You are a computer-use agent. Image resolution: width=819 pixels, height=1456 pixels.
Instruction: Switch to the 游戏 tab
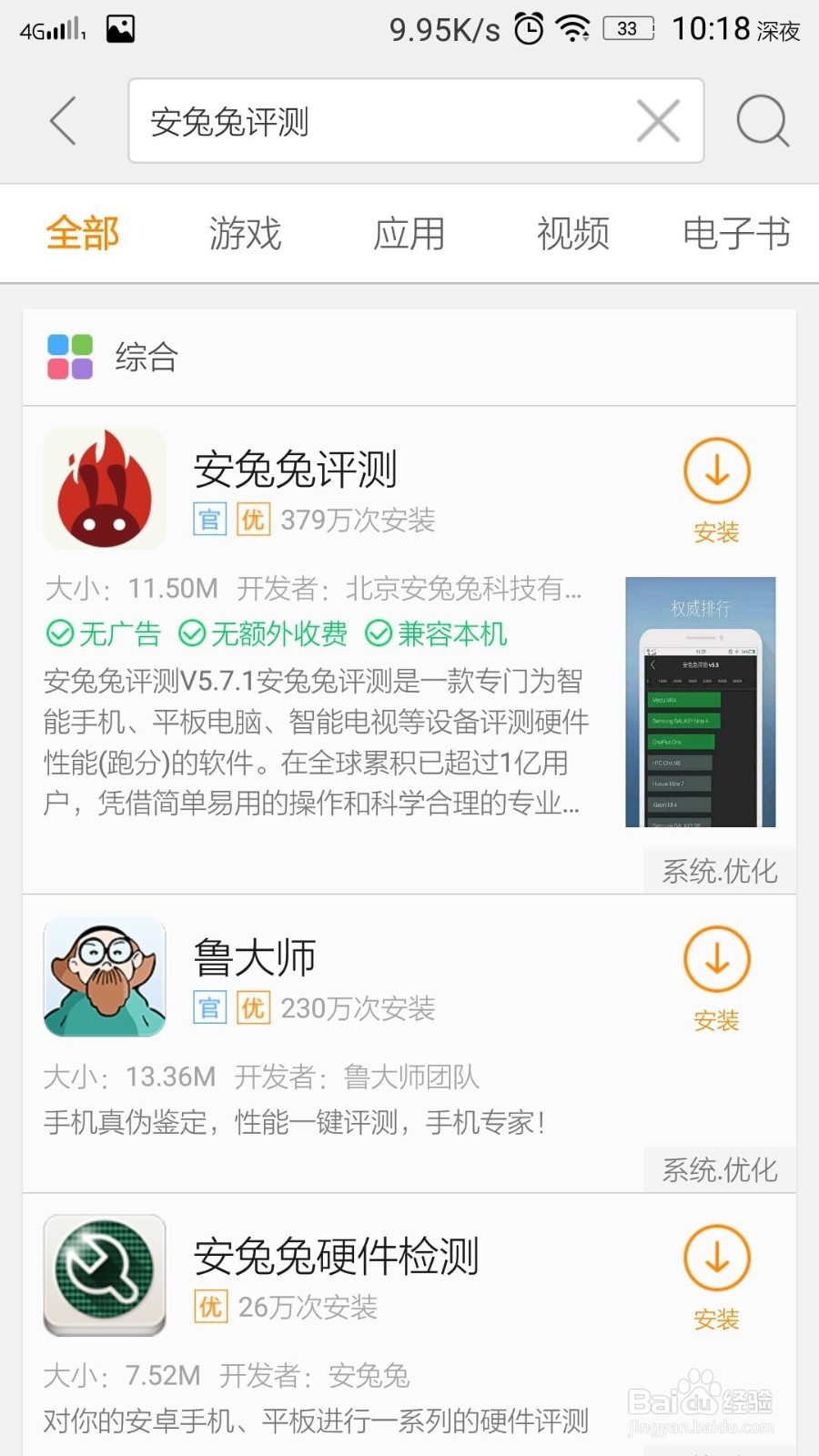(x=246, y=233)
